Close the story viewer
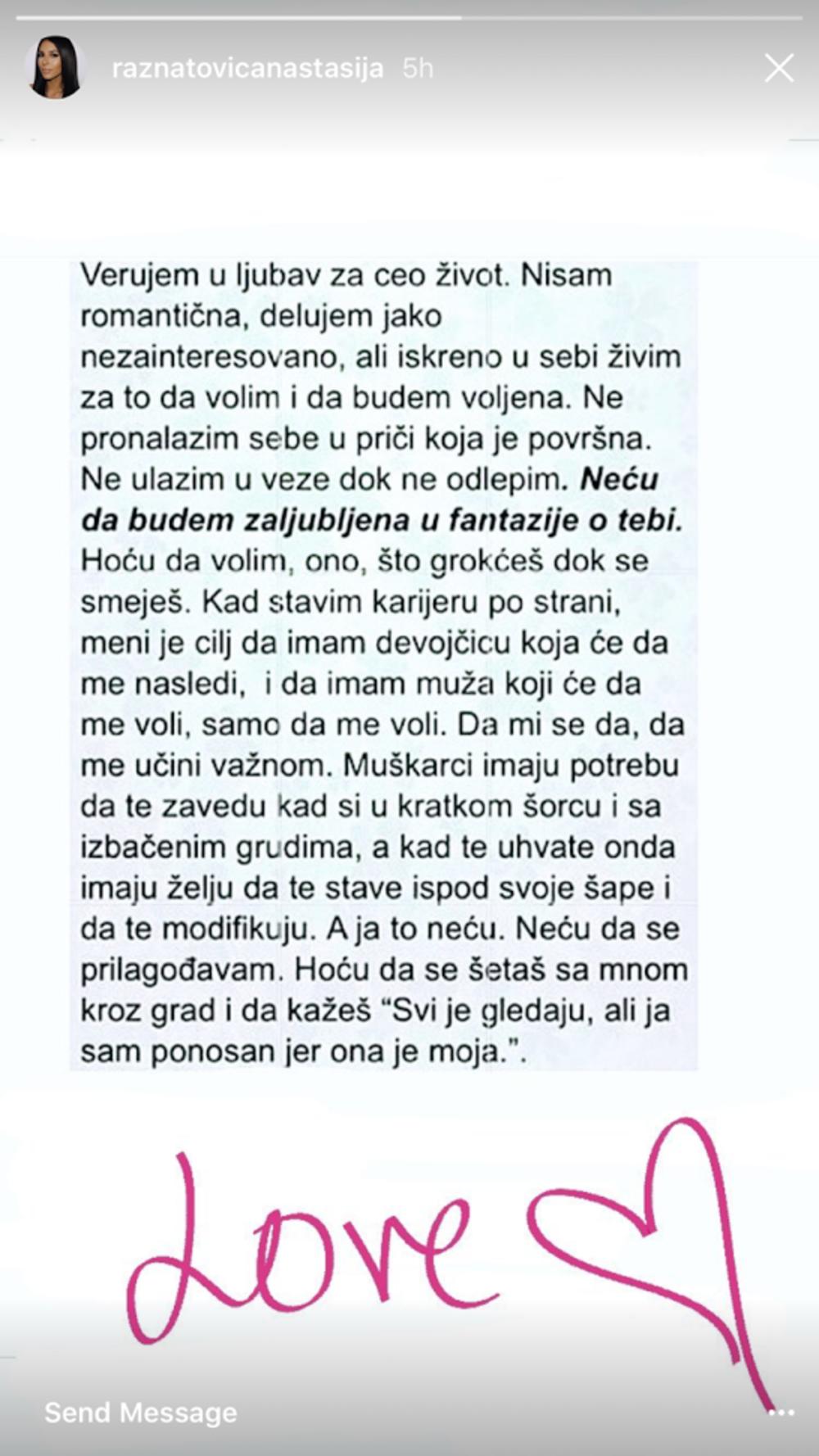The image size is (819, 1456). [778, 69]
